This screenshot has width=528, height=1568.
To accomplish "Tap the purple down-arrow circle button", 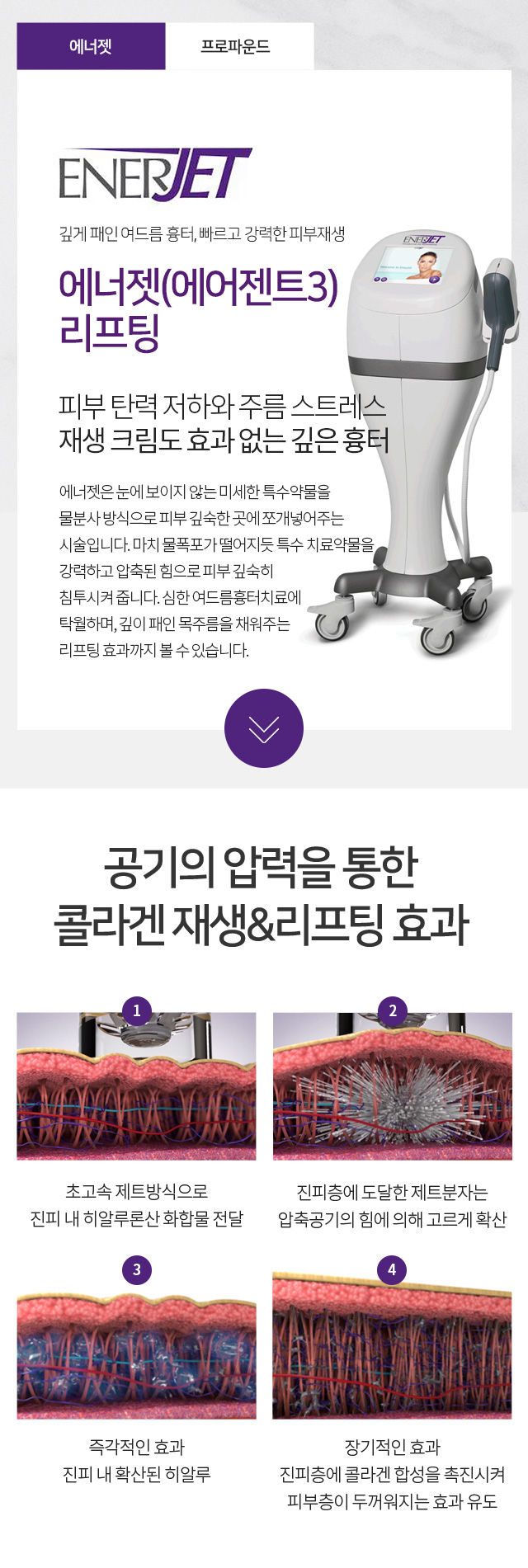I will [x=264, y=728].
